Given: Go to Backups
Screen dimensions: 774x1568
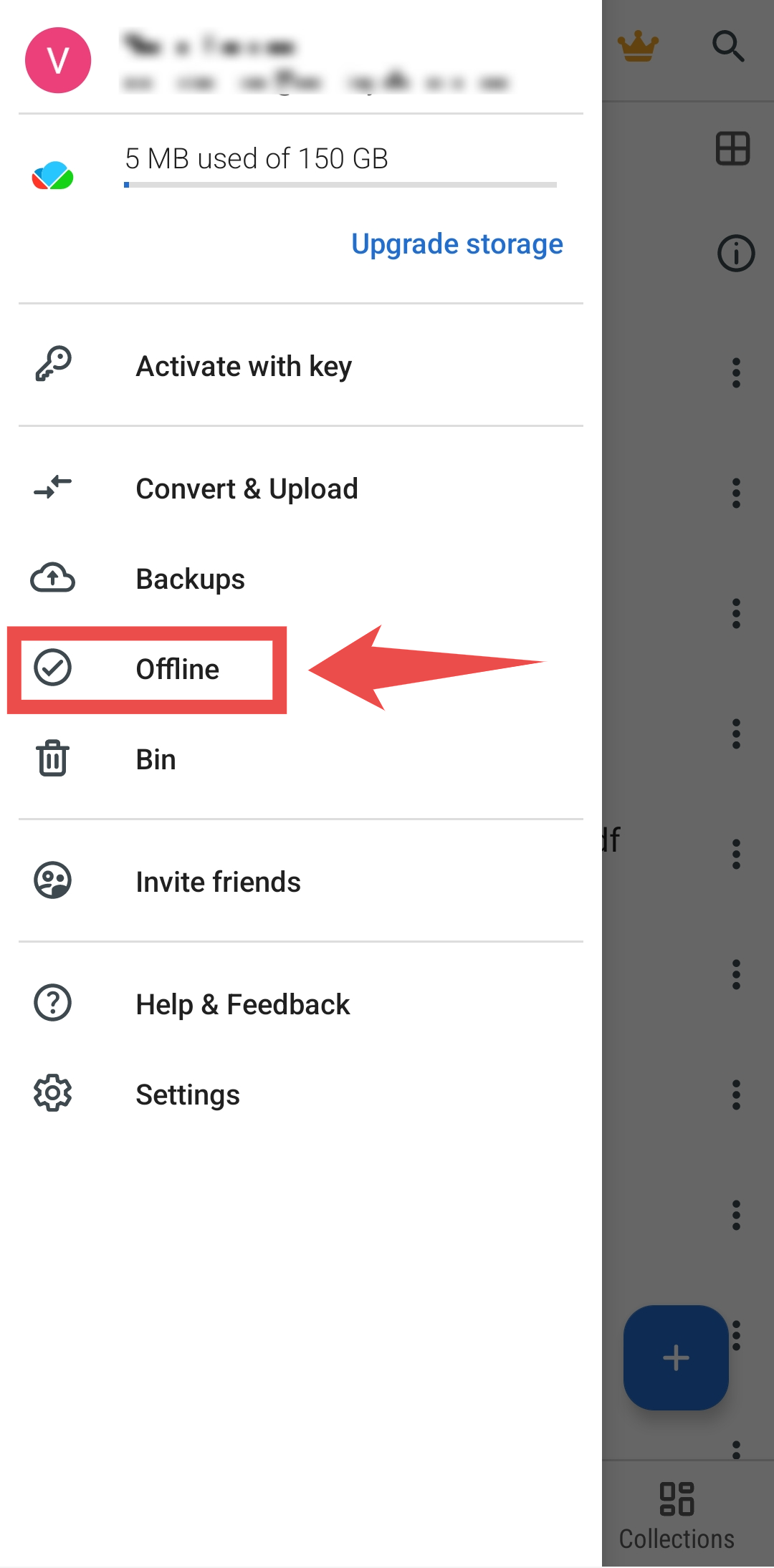Looking at the screenshot, I should pos(190,579).
